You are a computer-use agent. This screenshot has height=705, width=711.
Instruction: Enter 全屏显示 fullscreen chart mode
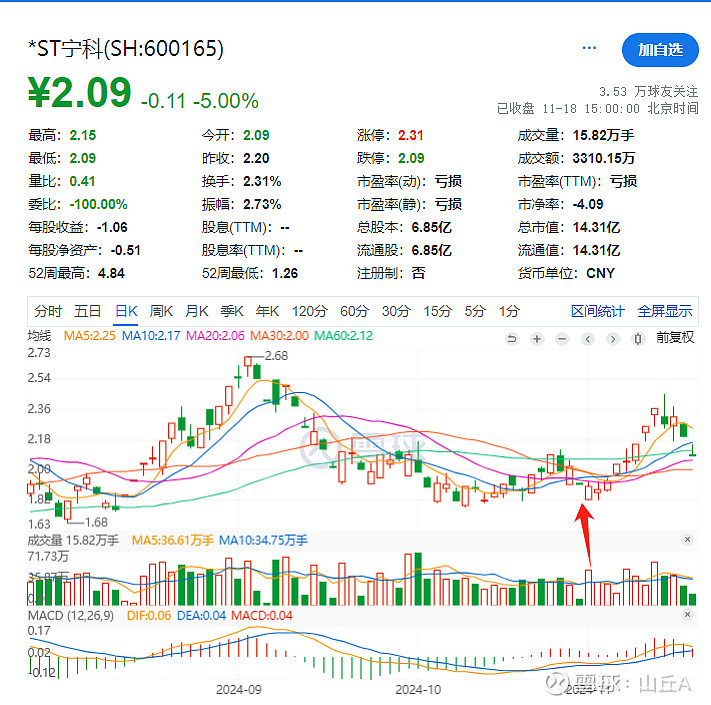pos(665,311)
